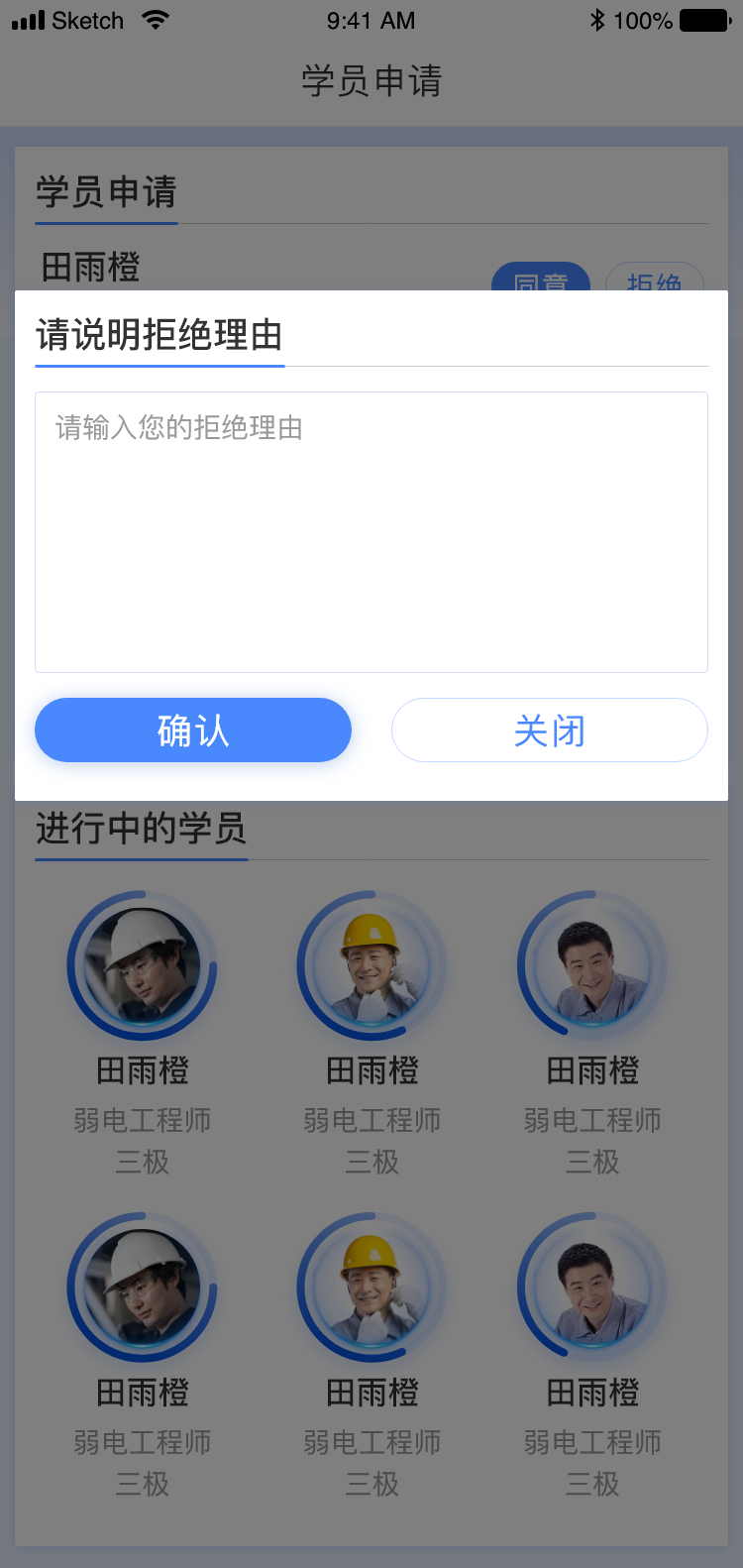Tap the battery indicator icon
This screenshot has height=1568, width=743.
[703, 18]
